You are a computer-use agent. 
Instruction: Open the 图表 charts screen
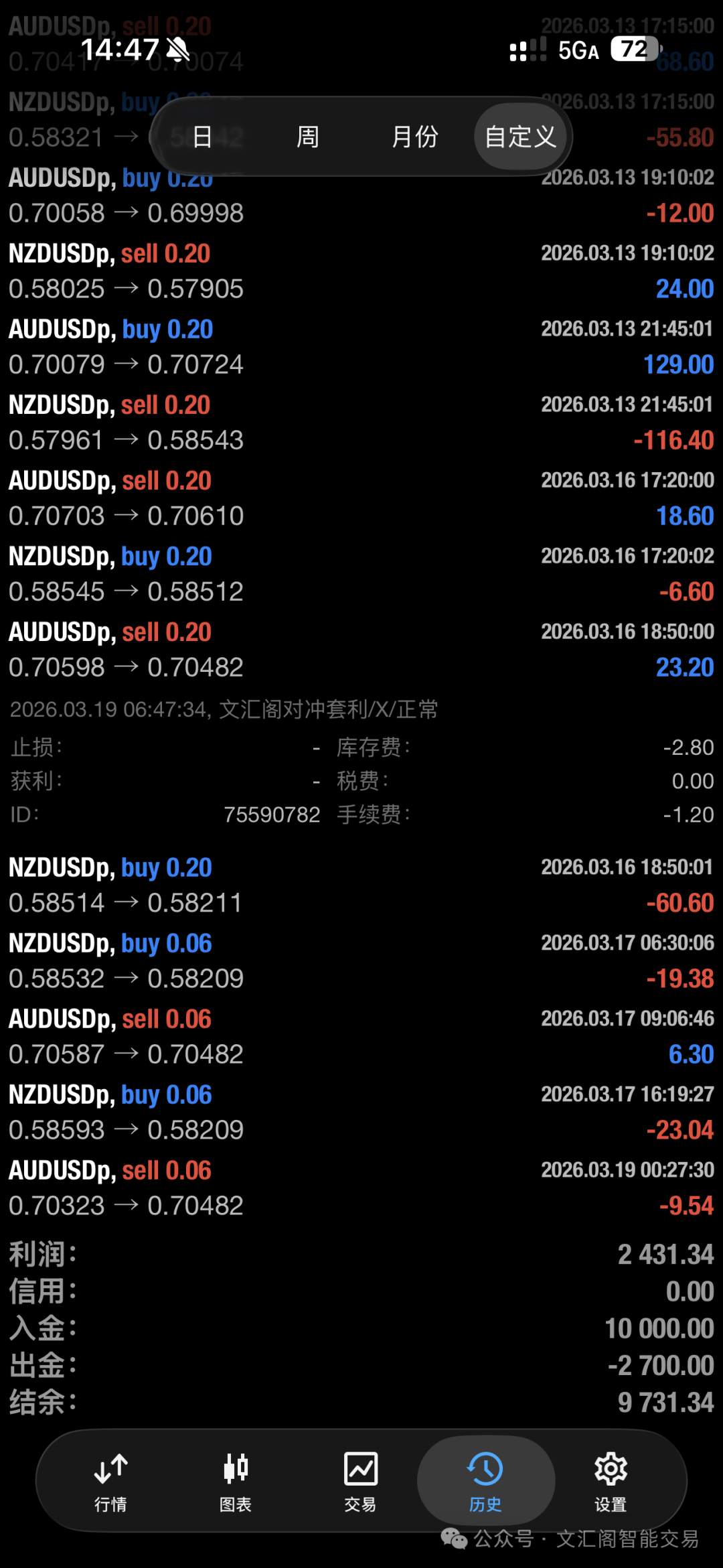[x=236, y=1487]
